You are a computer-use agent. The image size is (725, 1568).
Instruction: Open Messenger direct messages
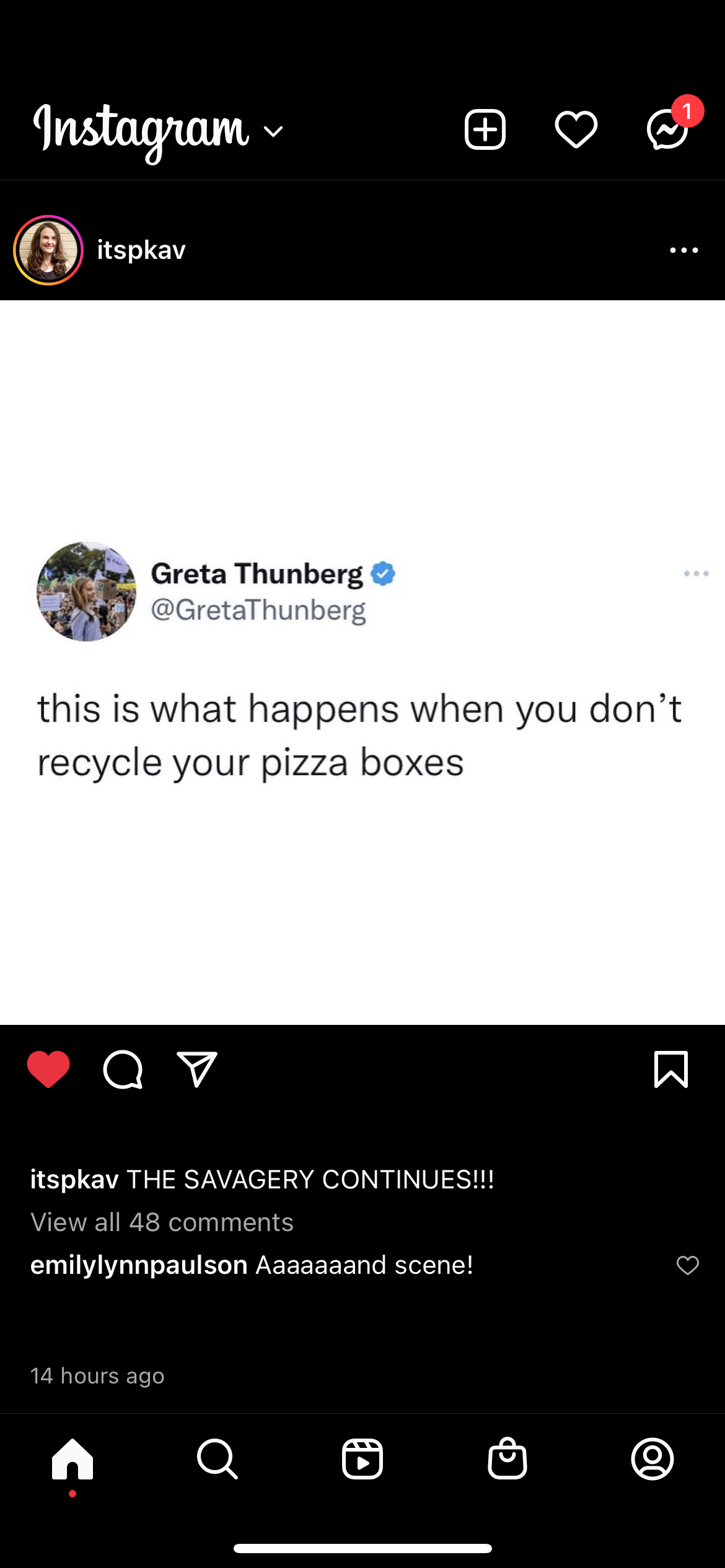click(x=668, y=130)
